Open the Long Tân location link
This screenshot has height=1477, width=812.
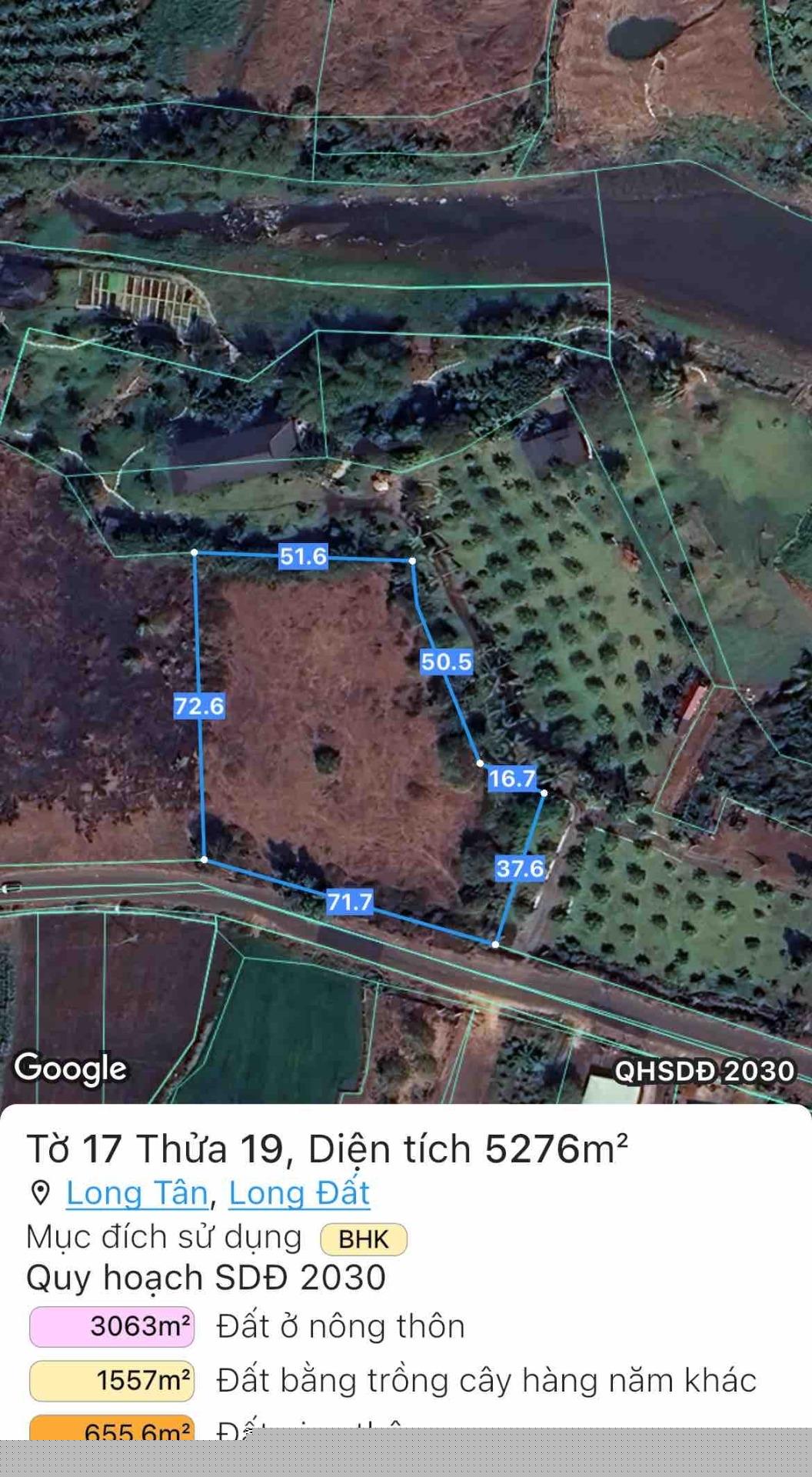pyautogui.click(x=137, y=1193)
